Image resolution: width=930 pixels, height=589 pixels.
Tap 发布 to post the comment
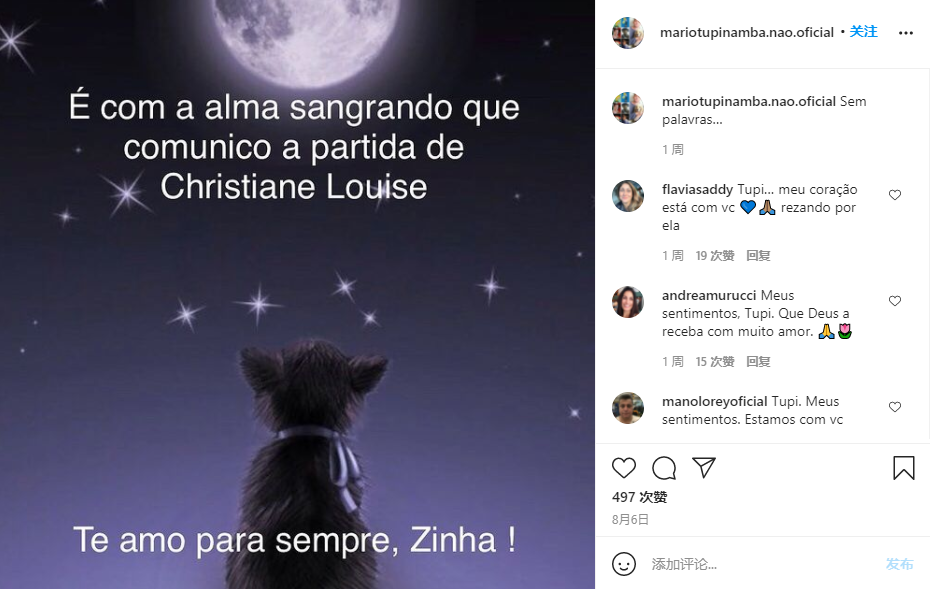pos(898,564)
